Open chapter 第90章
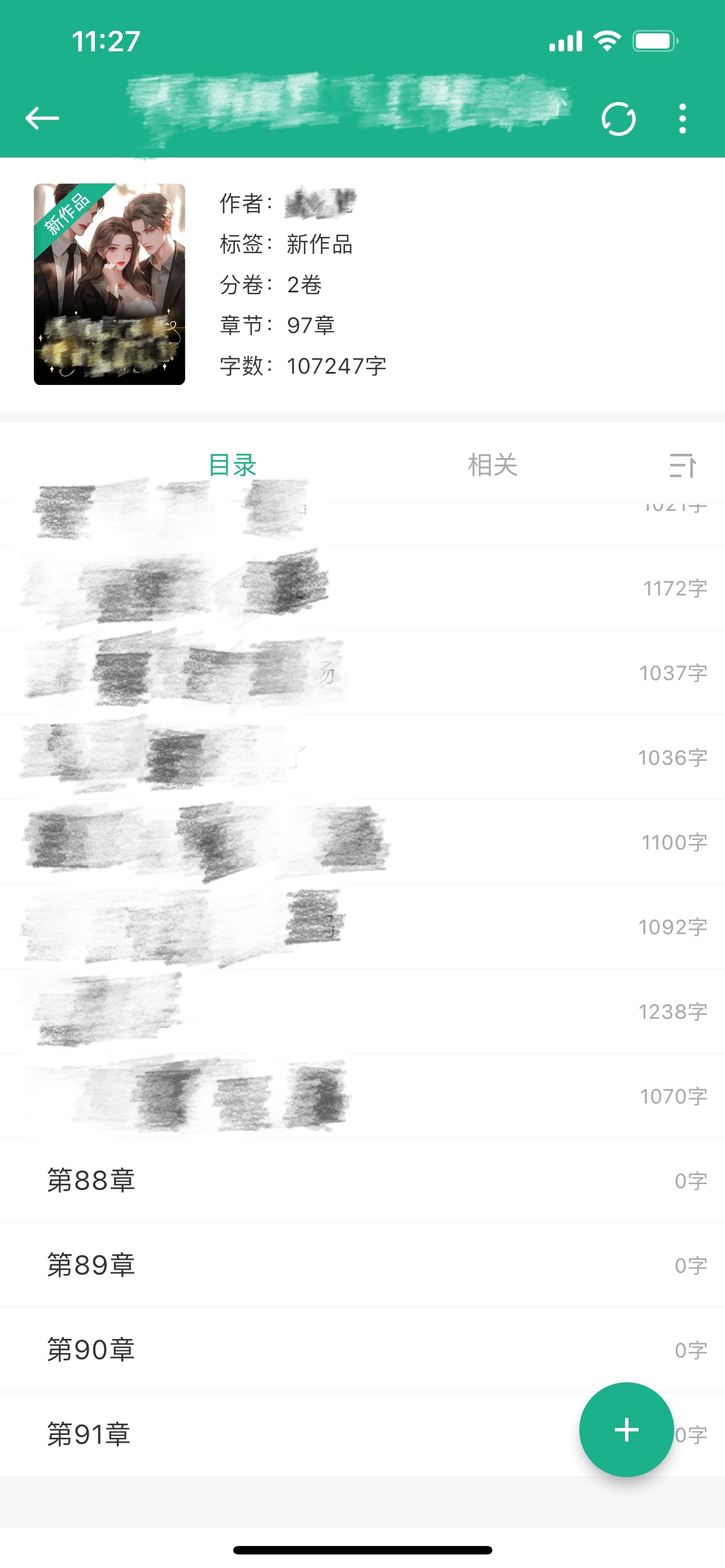 point(362,1350)
